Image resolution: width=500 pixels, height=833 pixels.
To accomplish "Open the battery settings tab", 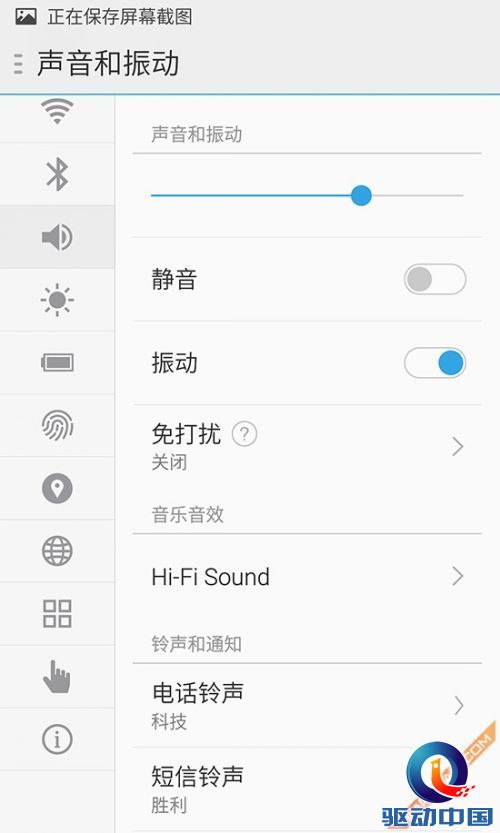I will click(57, 363).
